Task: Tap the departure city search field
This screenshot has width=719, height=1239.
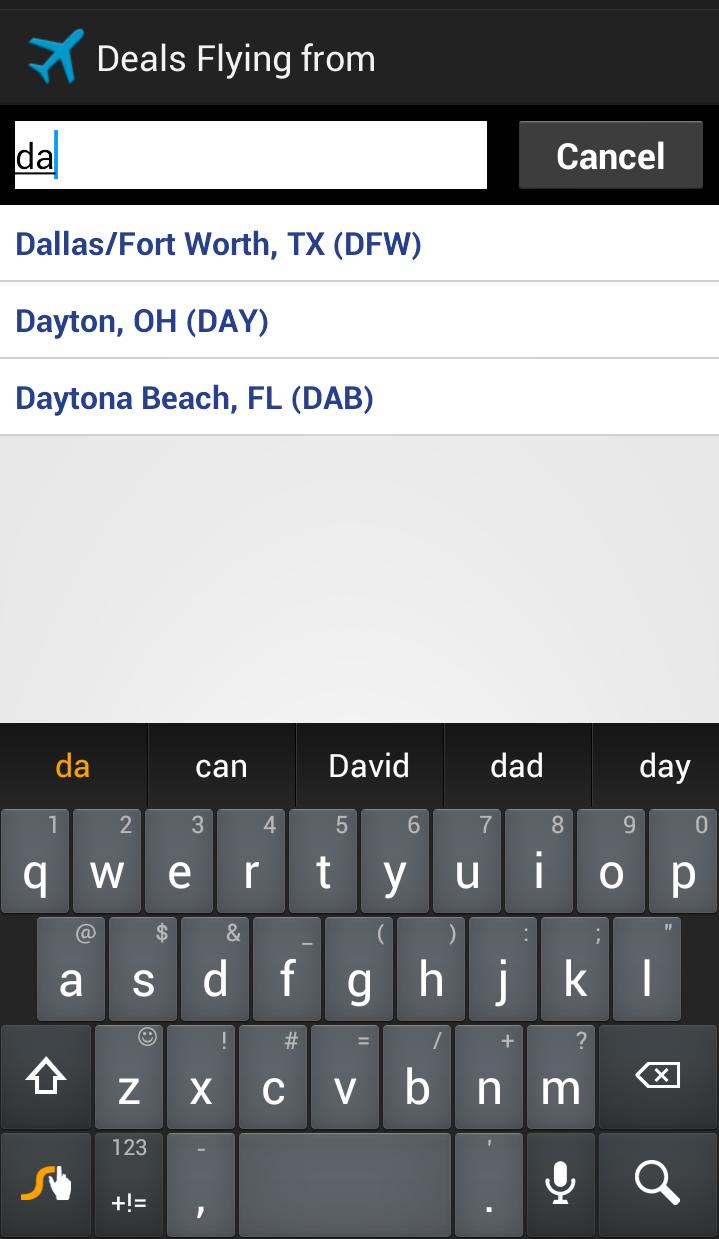Action: tap(250, 155)
